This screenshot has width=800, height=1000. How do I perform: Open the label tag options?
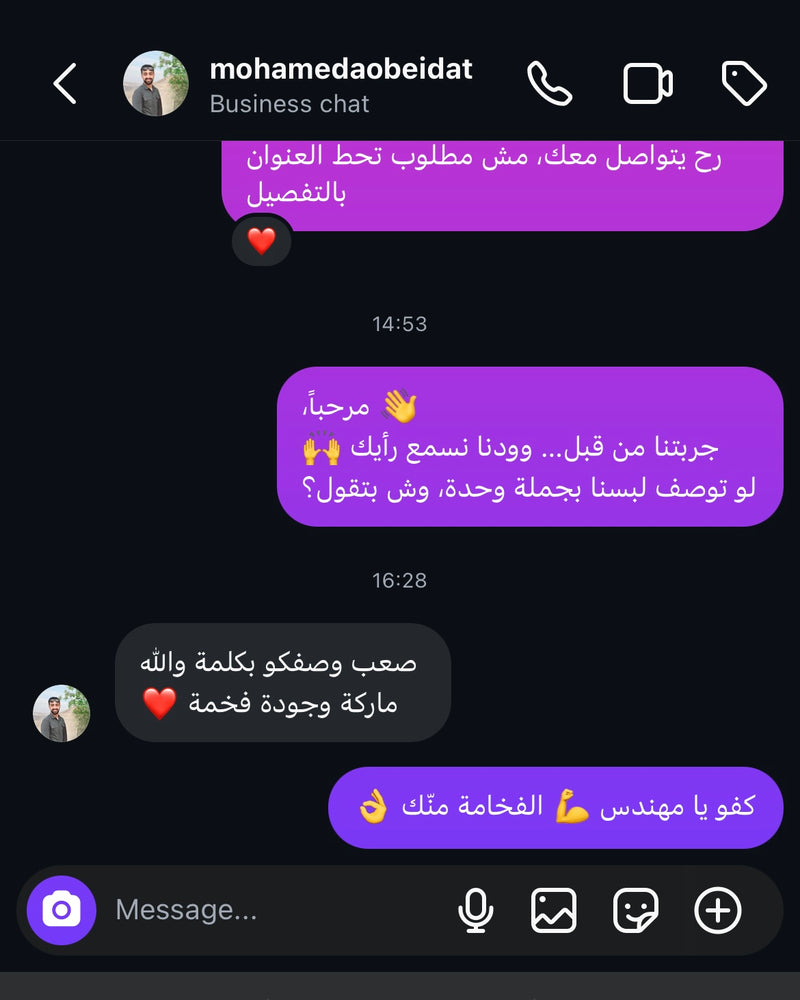coord(743,84)
